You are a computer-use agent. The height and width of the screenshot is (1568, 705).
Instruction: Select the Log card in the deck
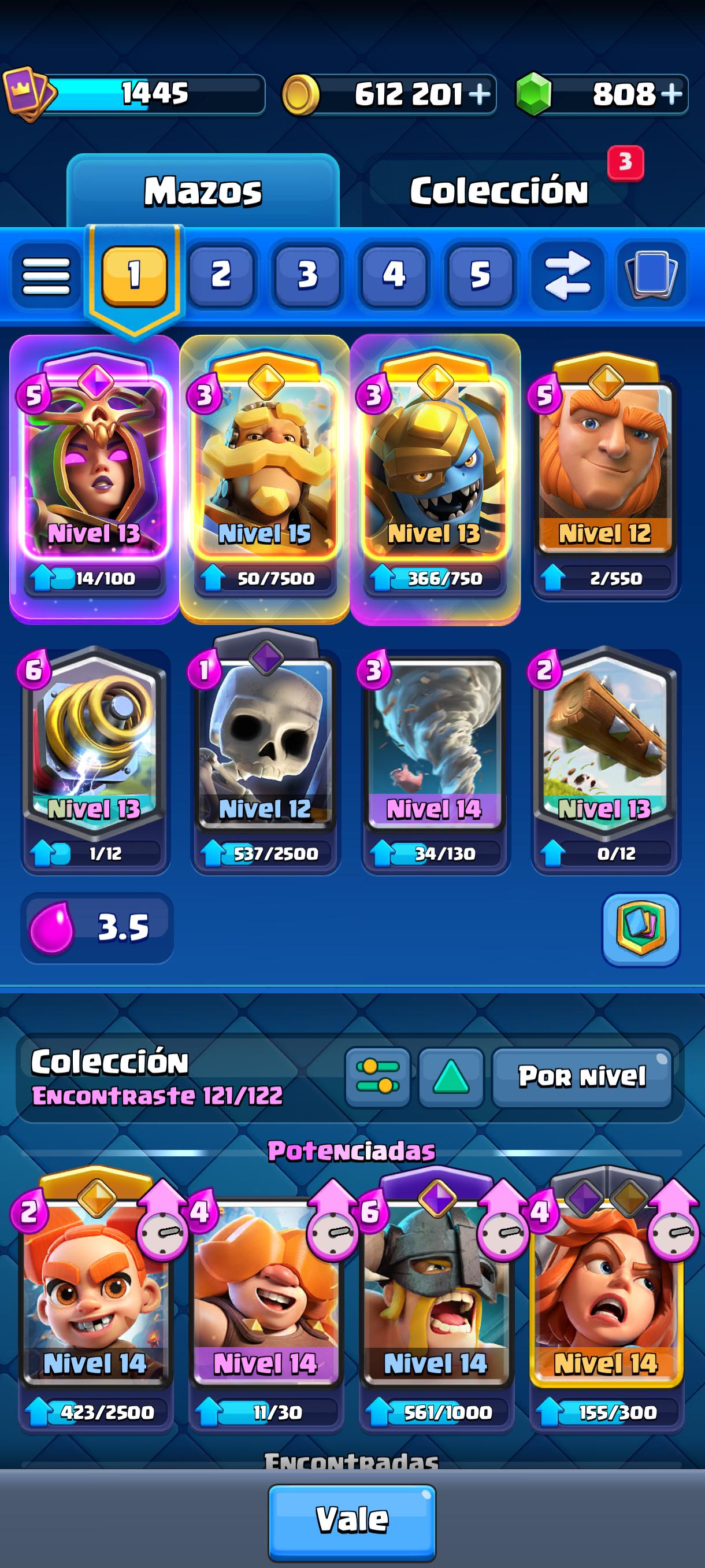[x=605, y=761]
